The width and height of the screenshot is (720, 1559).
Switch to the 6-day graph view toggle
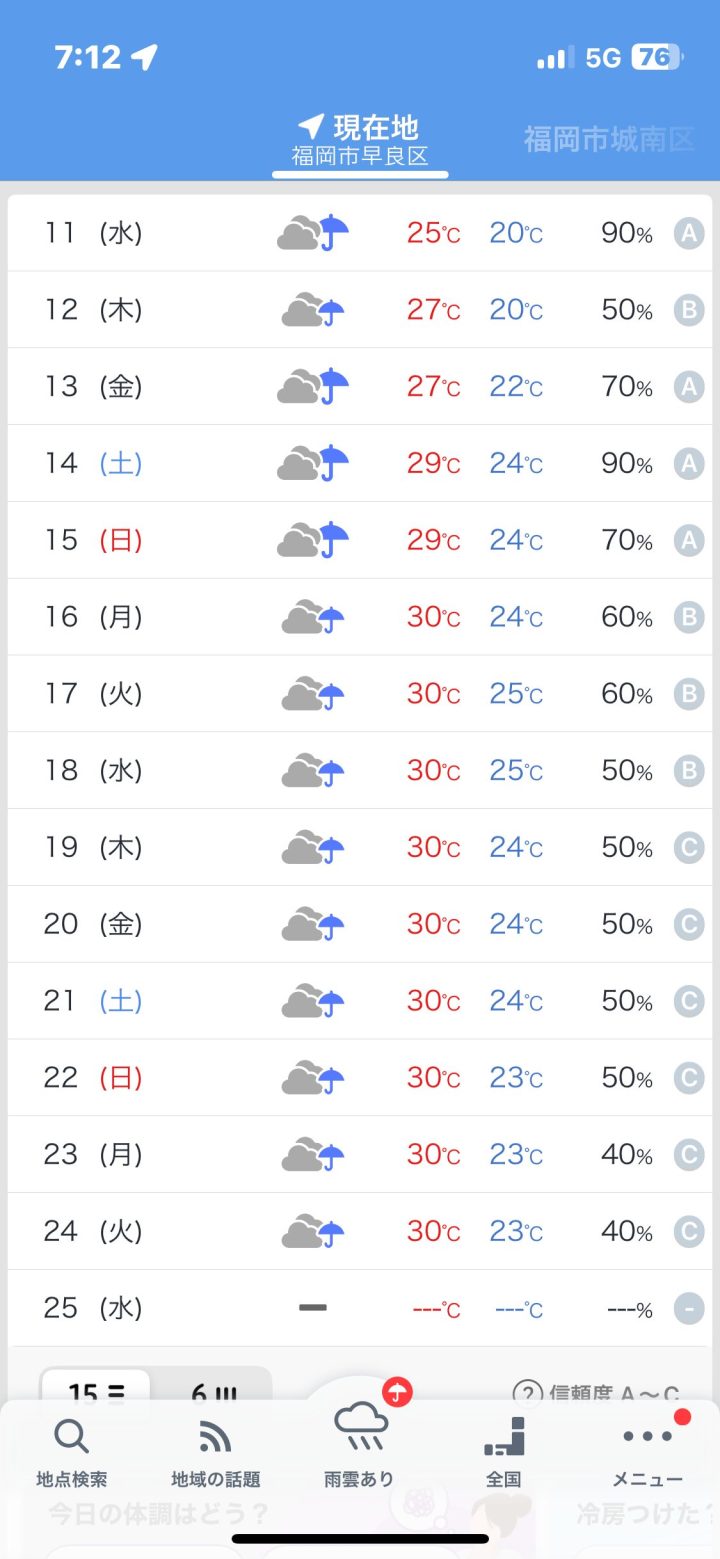click(x=213, y=1390)
